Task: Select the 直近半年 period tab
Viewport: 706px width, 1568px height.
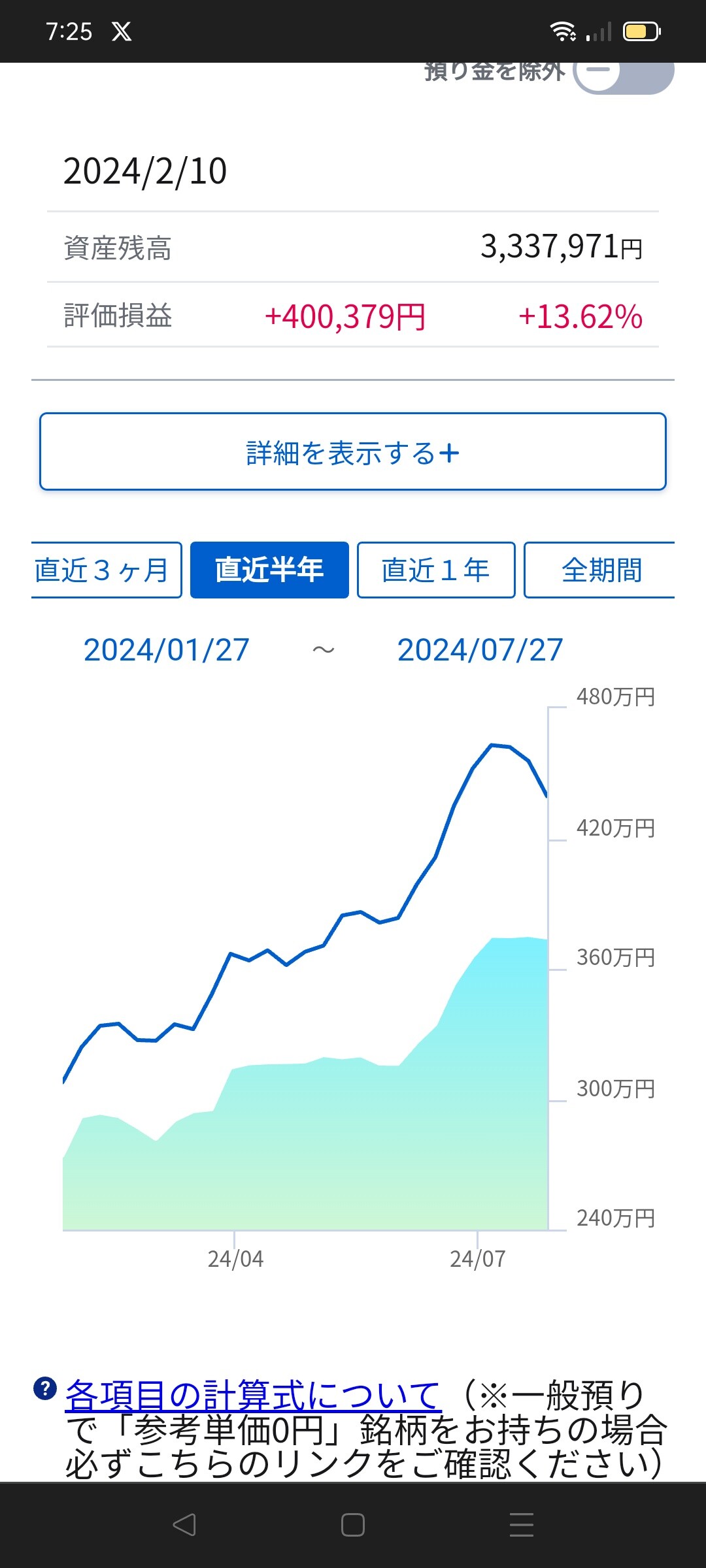Action: [269, 570]
